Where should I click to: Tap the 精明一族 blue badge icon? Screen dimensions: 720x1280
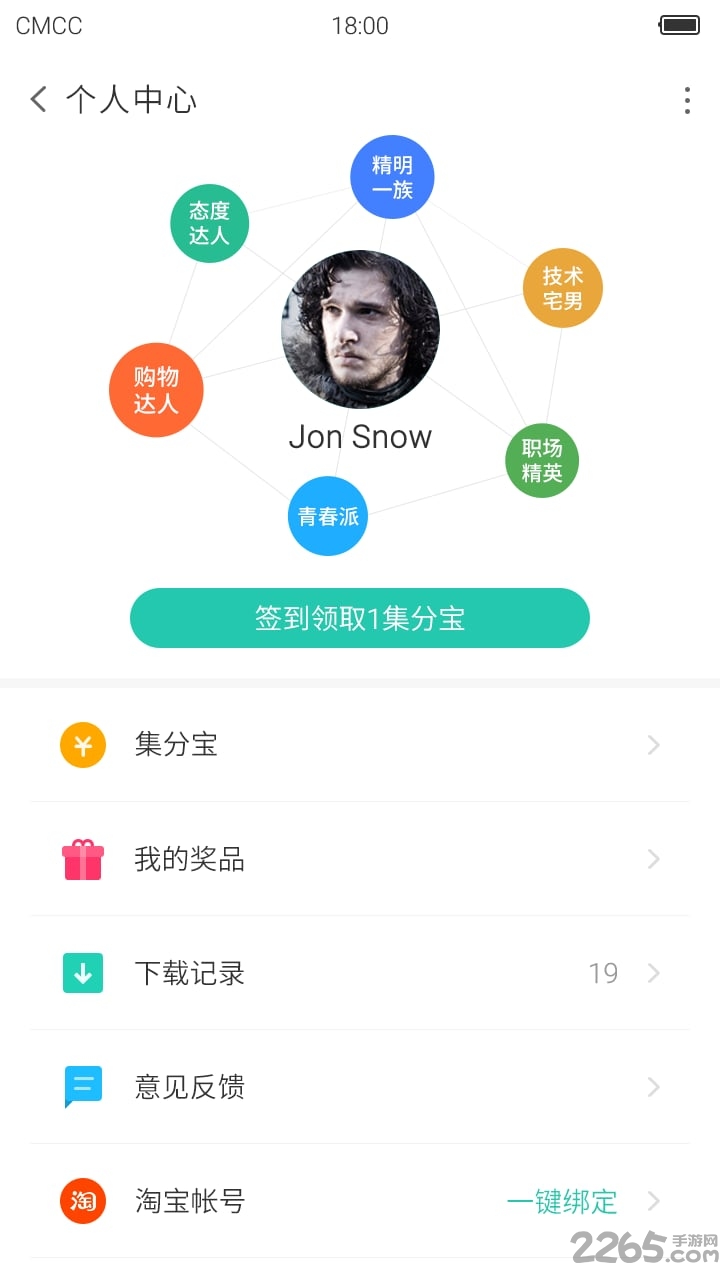(392, 176)
